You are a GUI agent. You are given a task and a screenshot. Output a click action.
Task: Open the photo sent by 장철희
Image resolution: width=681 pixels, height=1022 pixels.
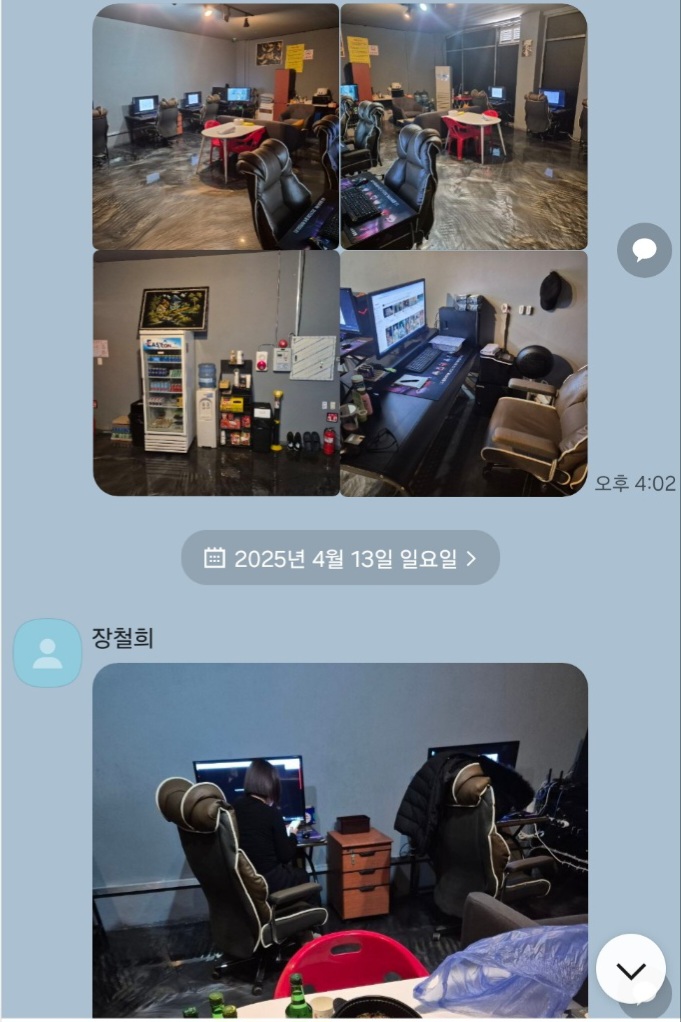[x=340, y=840]
